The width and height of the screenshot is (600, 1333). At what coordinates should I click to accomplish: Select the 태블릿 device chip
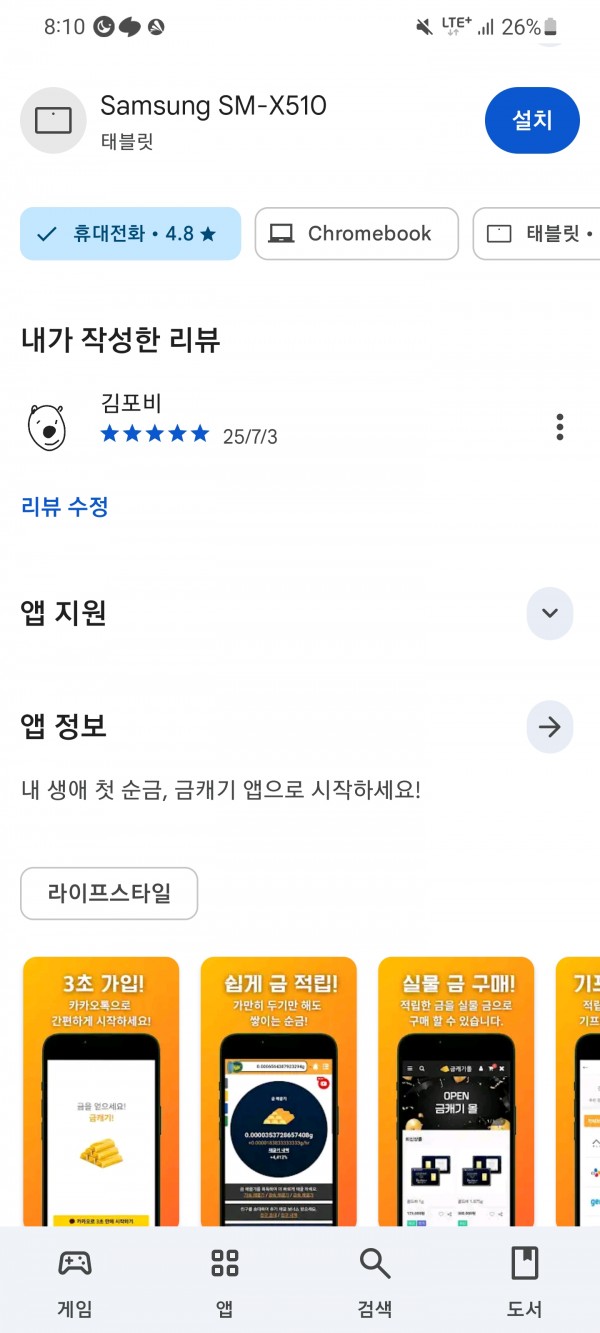(537, 234)
